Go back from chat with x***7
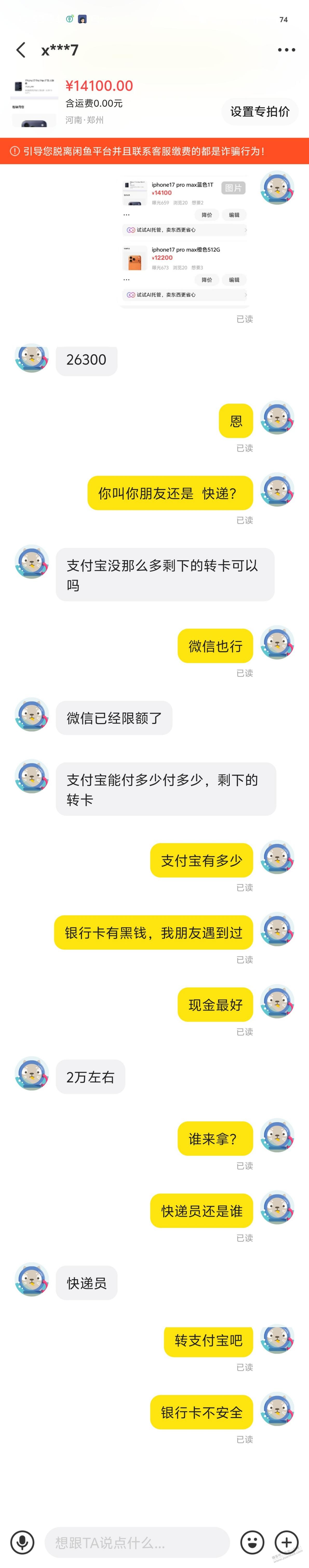The image size is (309, 1568). tap(21, 50)
